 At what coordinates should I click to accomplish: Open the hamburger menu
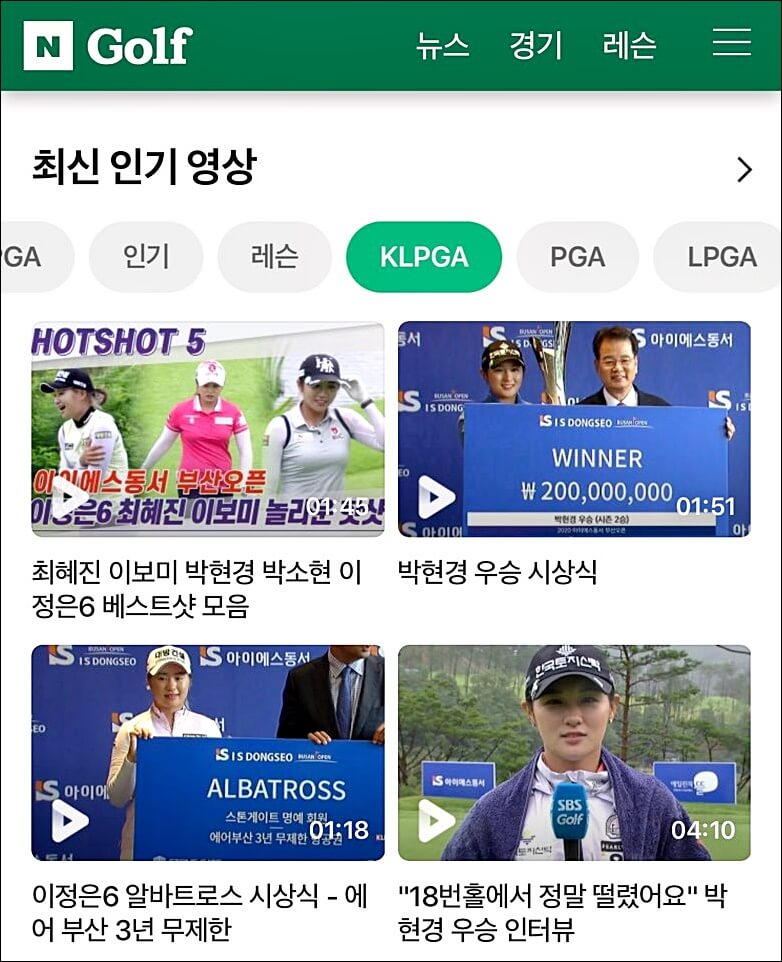pyautogui.click(x=730, y=44)
